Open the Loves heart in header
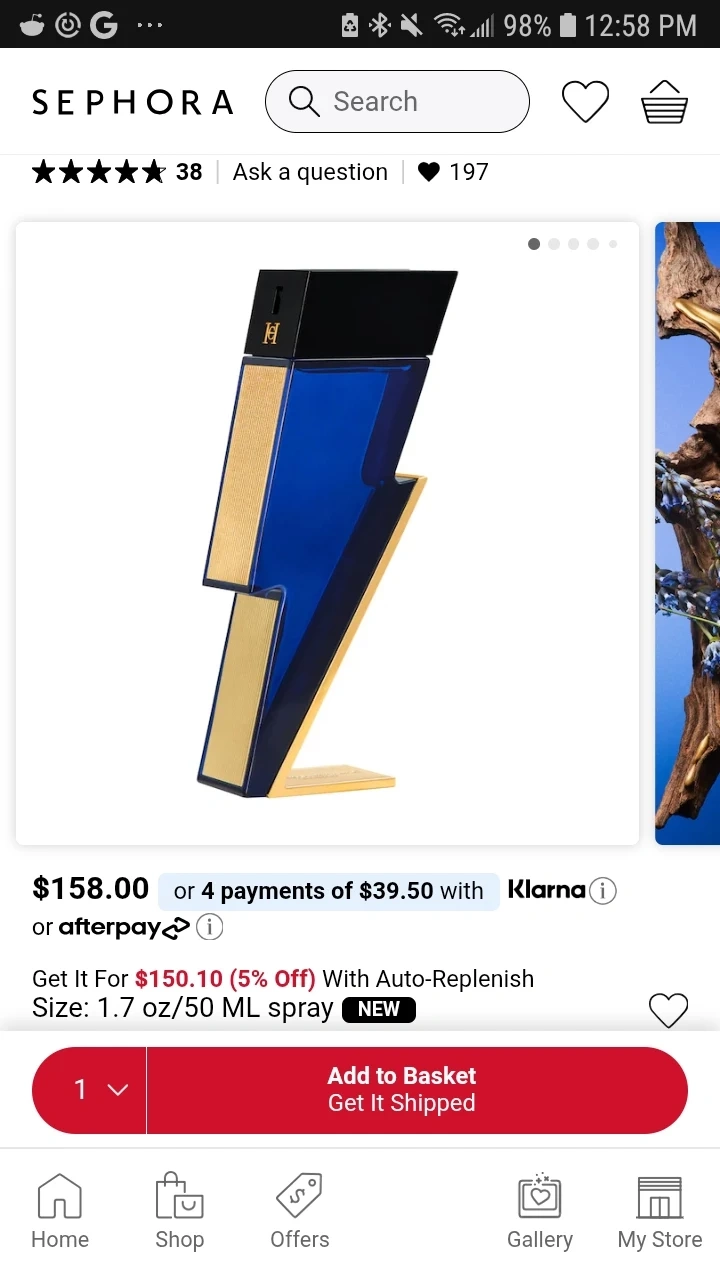The width and height of the screenshot is (720, 1280). [585, 102]
